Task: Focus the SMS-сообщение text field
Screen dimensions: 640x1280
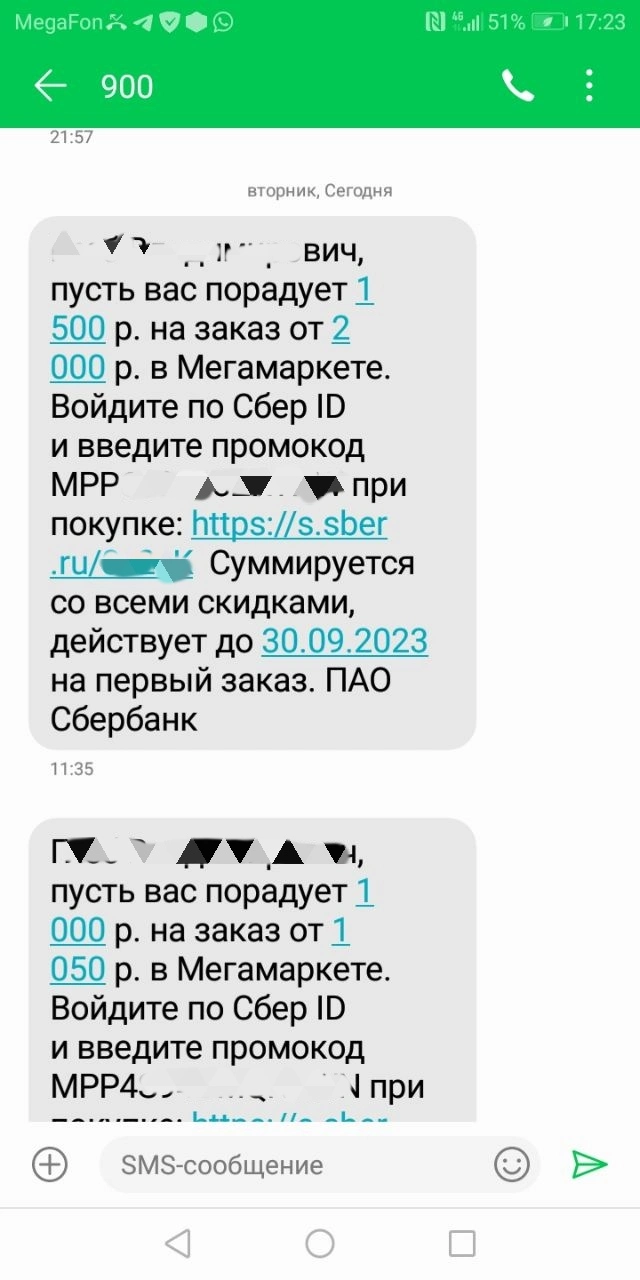Action: point(296,1164)
